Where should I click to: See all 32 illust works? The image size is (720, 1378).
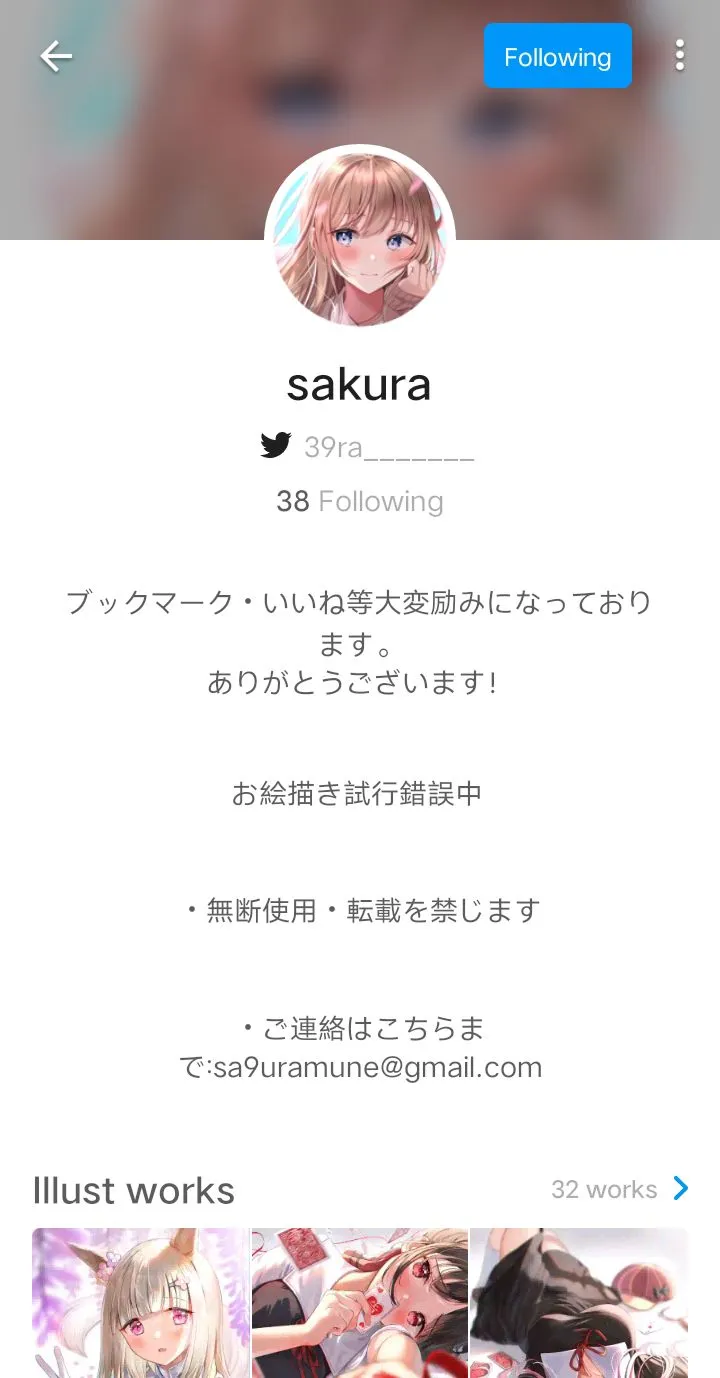click(620, 1189)
